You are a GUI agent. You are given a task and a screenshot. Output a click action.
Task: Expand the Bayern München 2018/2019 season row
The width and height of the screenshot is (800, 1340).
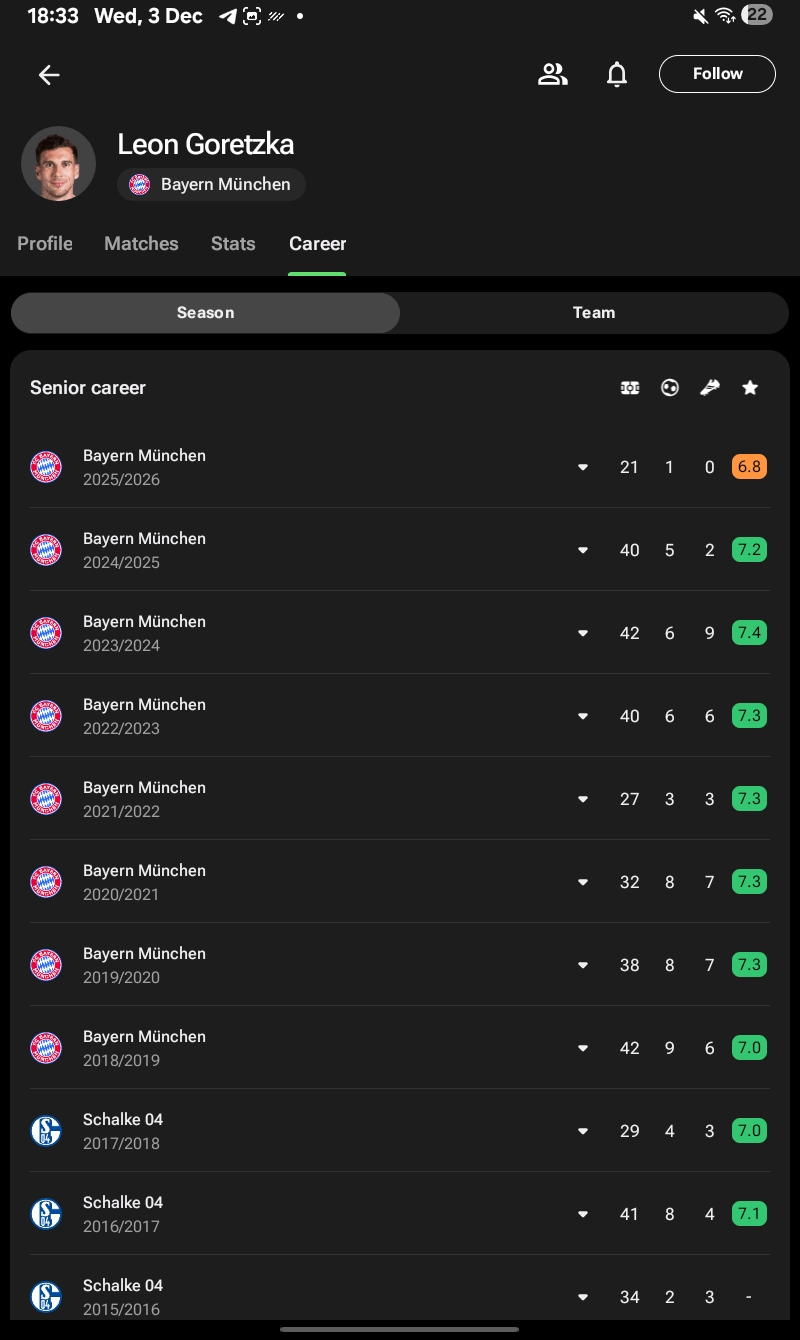[x=583, y=1048]
